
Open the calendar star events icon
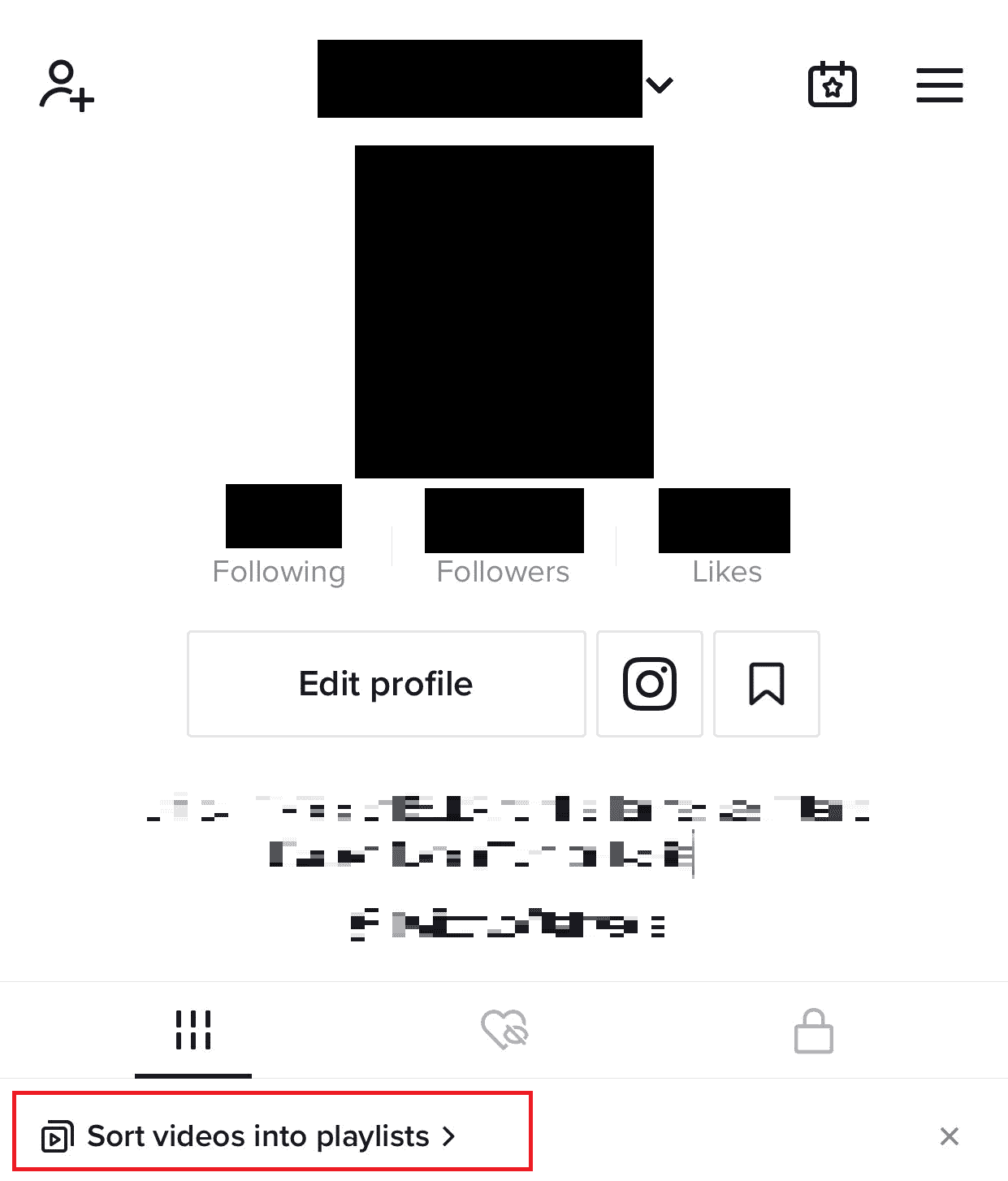[x=832, y=84]
